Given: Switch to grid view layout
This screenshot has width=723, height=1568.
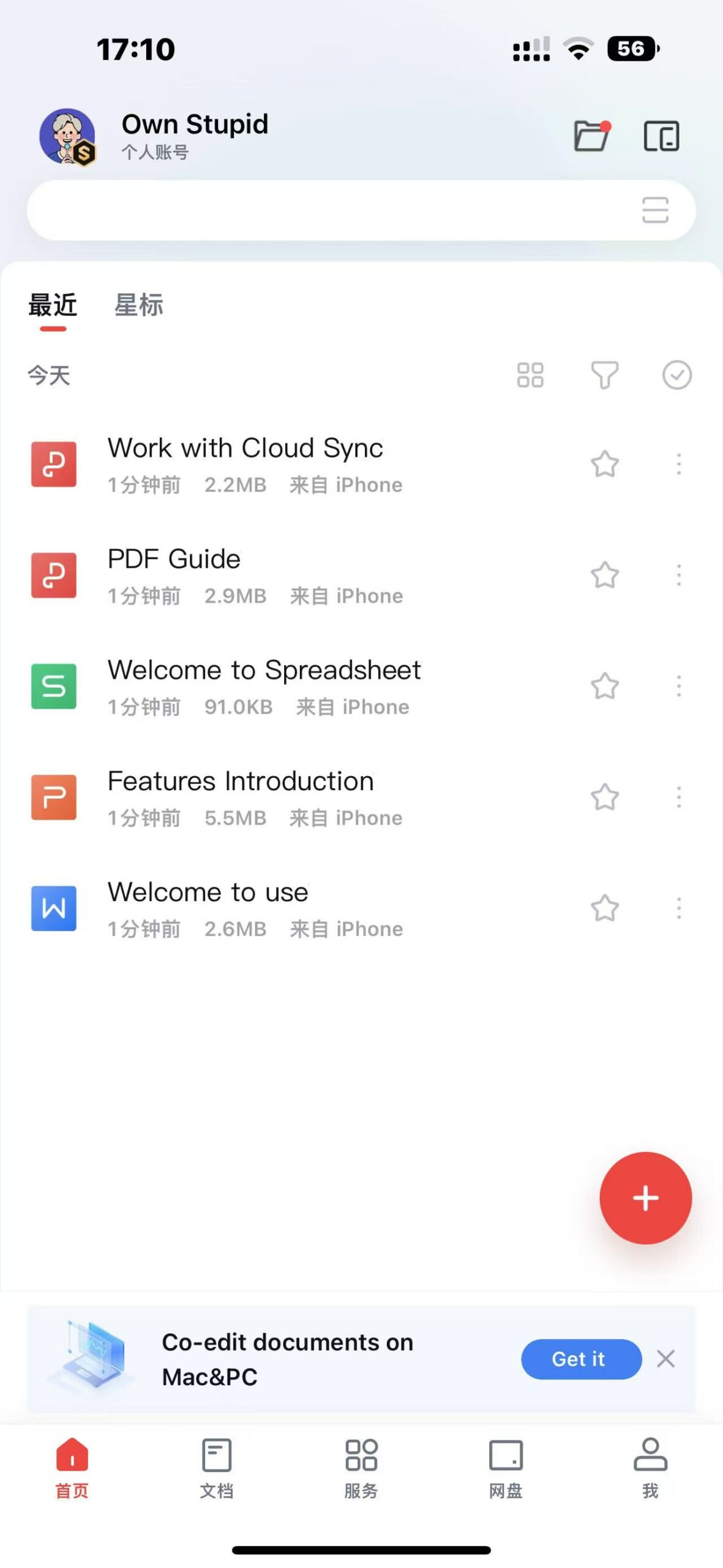Looking at the screenshot, I should tap(529, 376).
